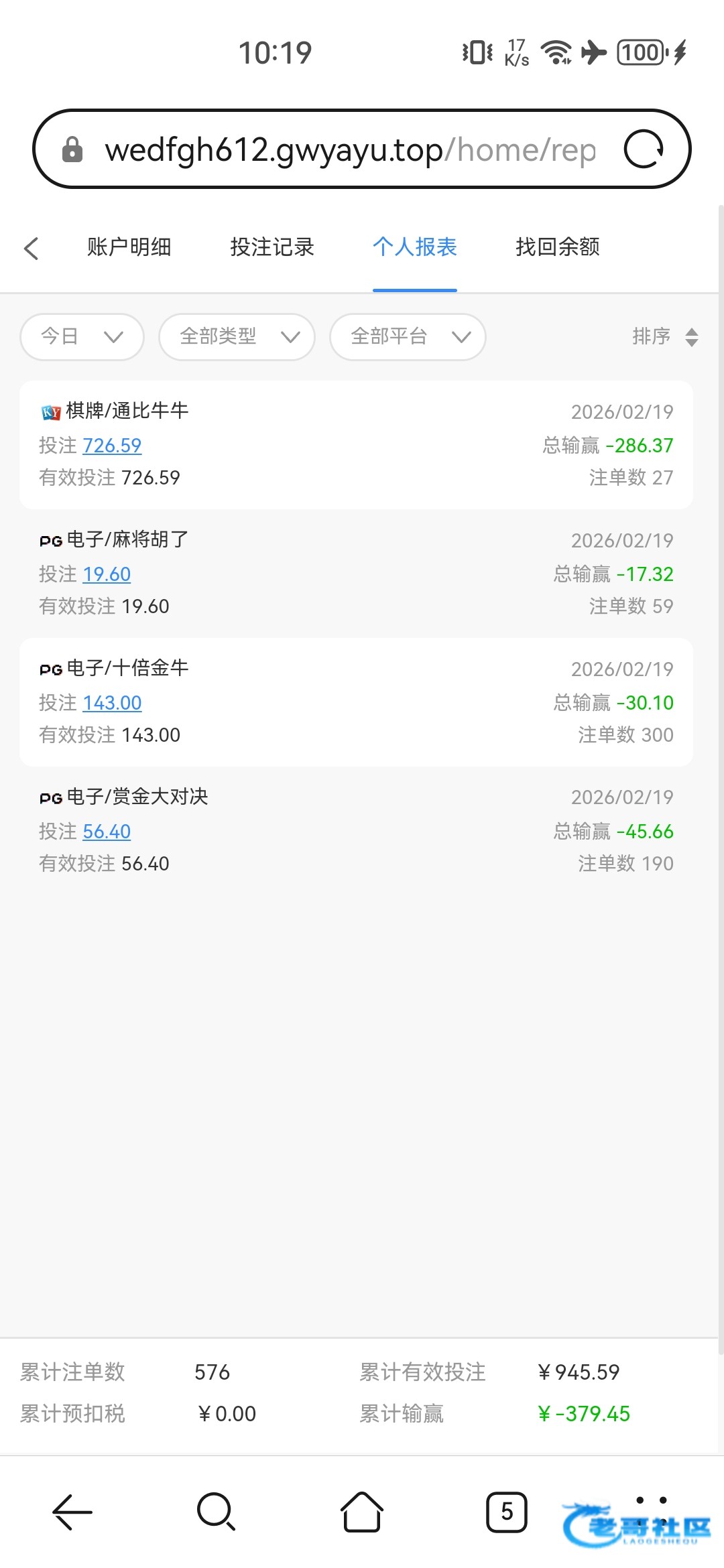Tap the back chevron beside 账户明细
The image size is (724, 1568).
click(x=31, y=248)
